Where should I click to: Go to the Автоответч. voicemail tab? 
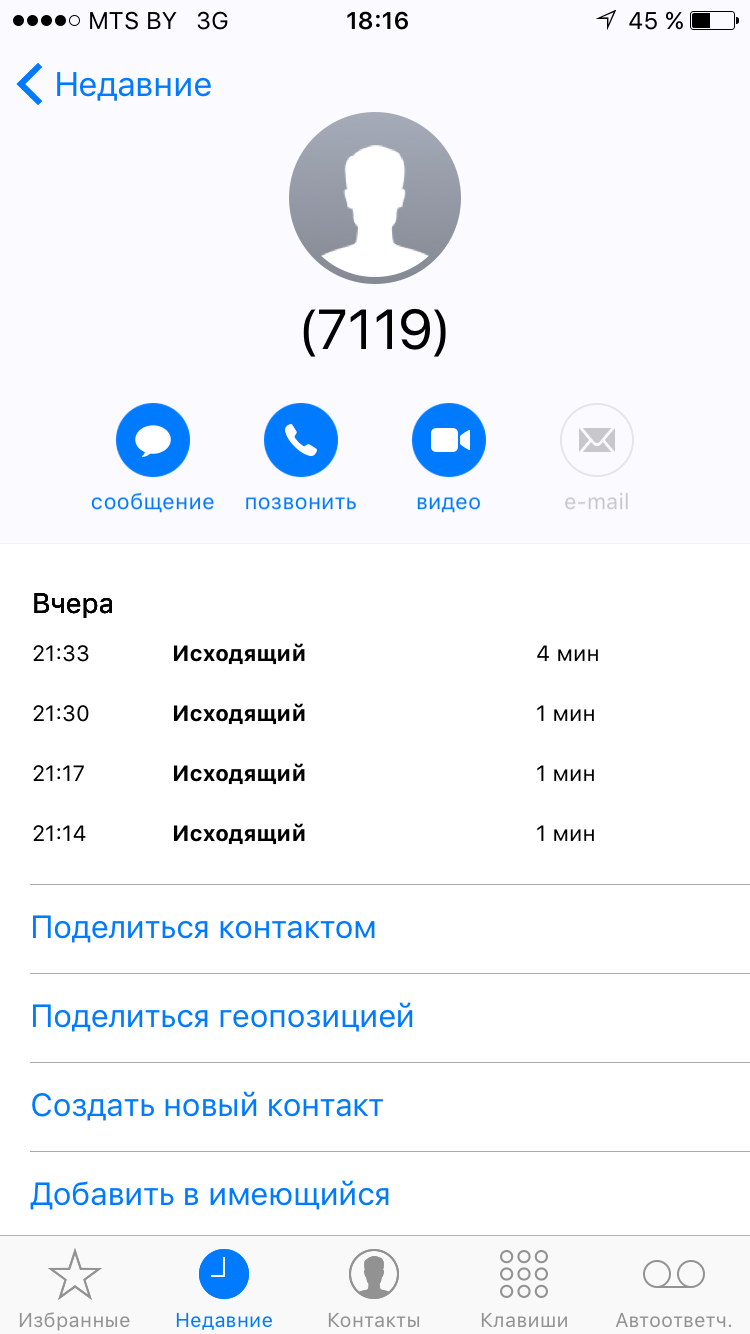pyautogui.click(x=674, y=1288)
